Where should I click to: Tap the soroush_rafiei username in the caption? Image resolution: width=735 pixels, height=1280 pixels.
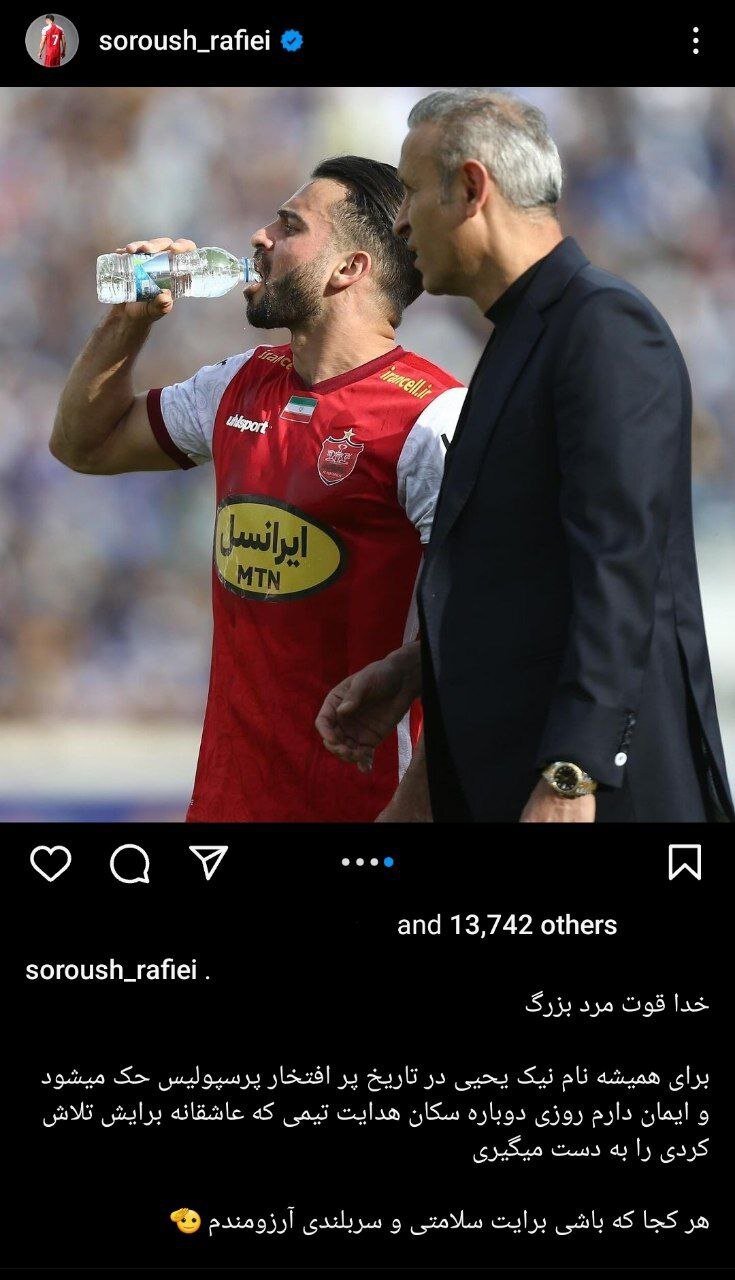click(x=112, y=970)
